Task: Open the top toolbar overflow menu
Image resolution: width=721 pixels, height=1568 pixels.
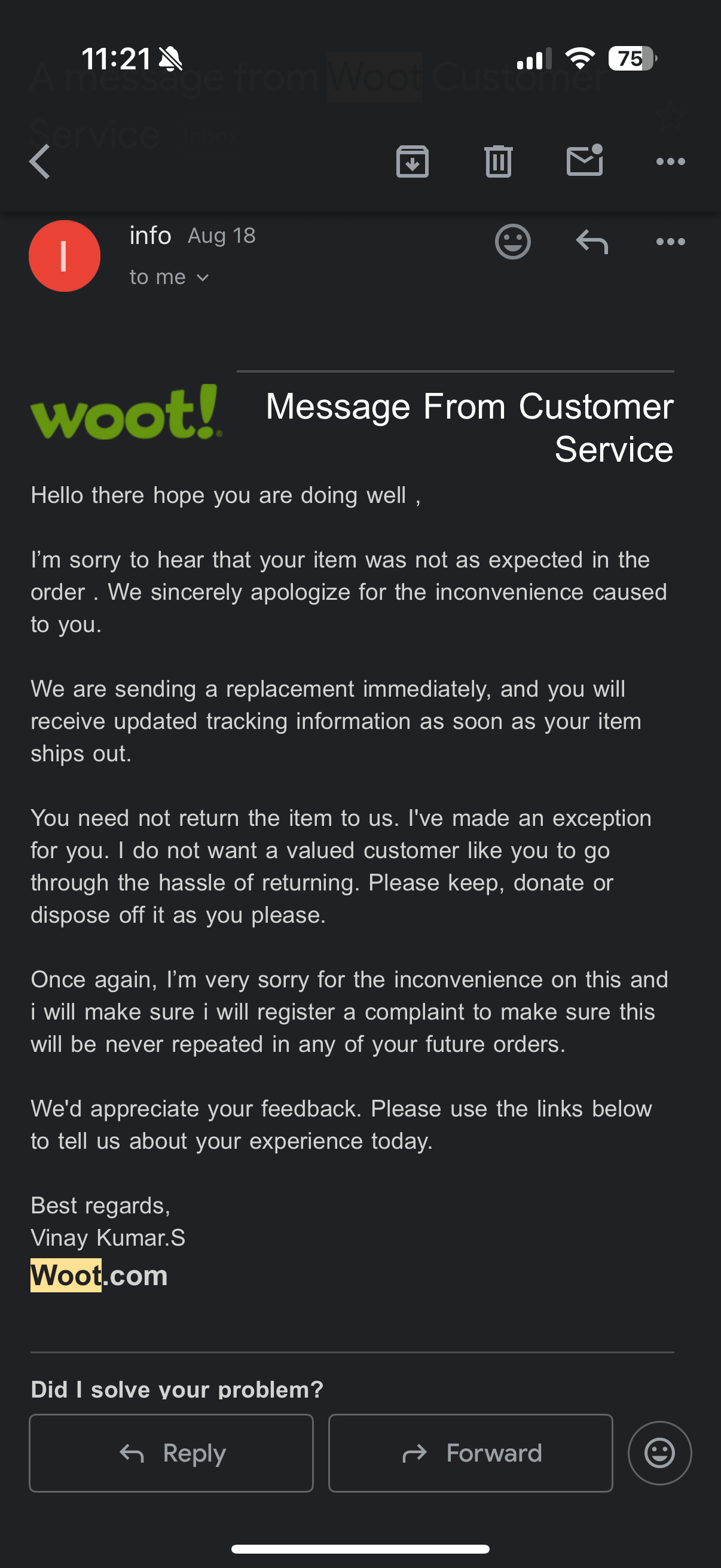Action: pos(670,162)
